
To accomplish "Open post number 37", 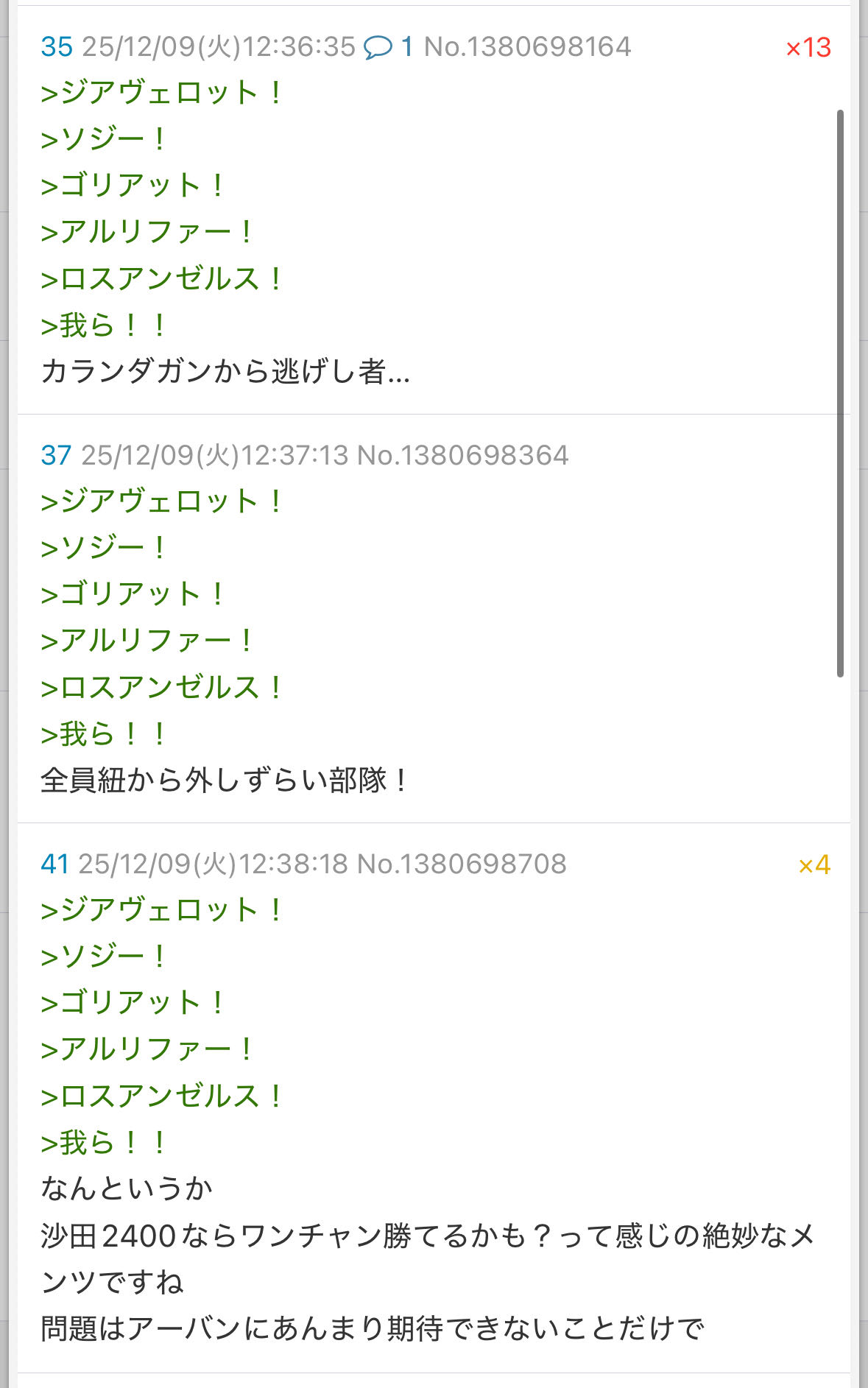I will pos(56,455).
